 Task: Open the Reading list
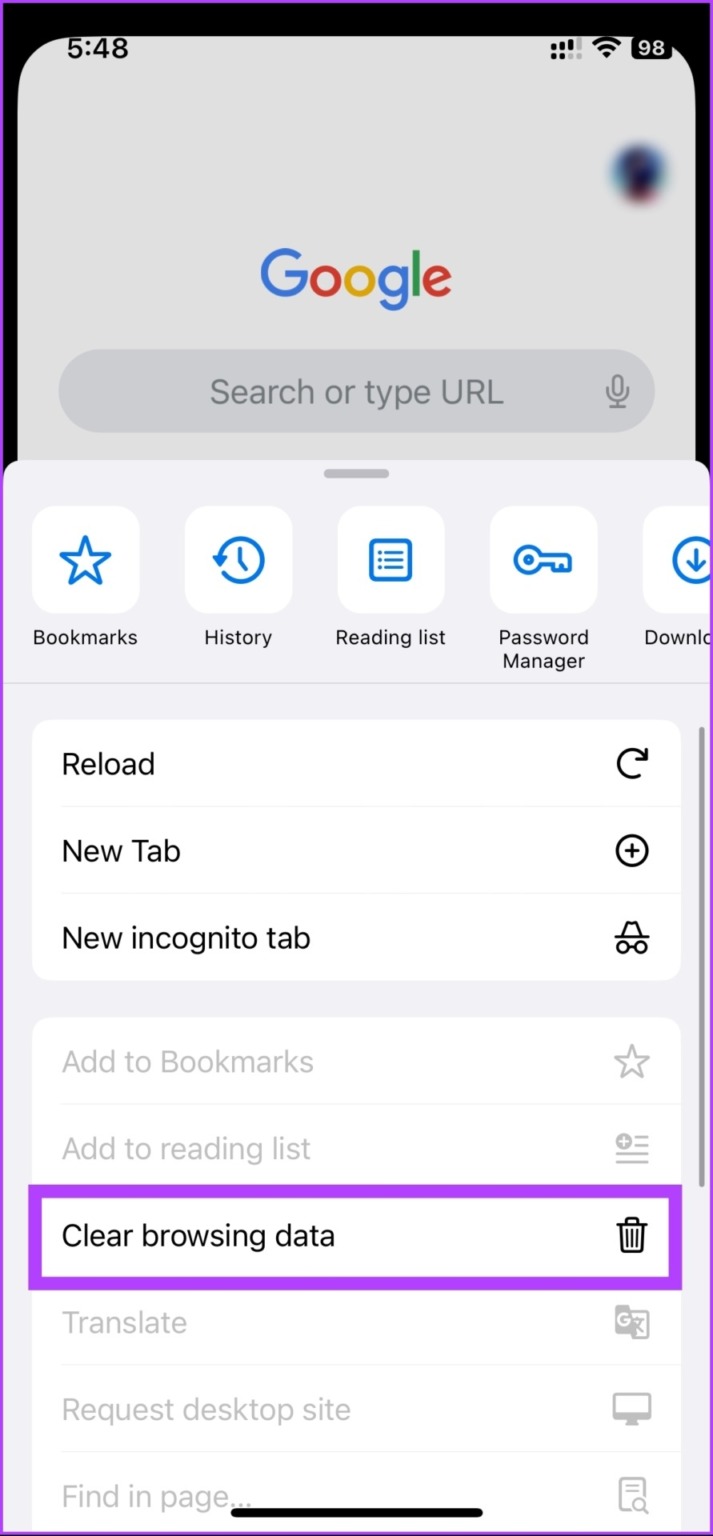tap(390, 561)
